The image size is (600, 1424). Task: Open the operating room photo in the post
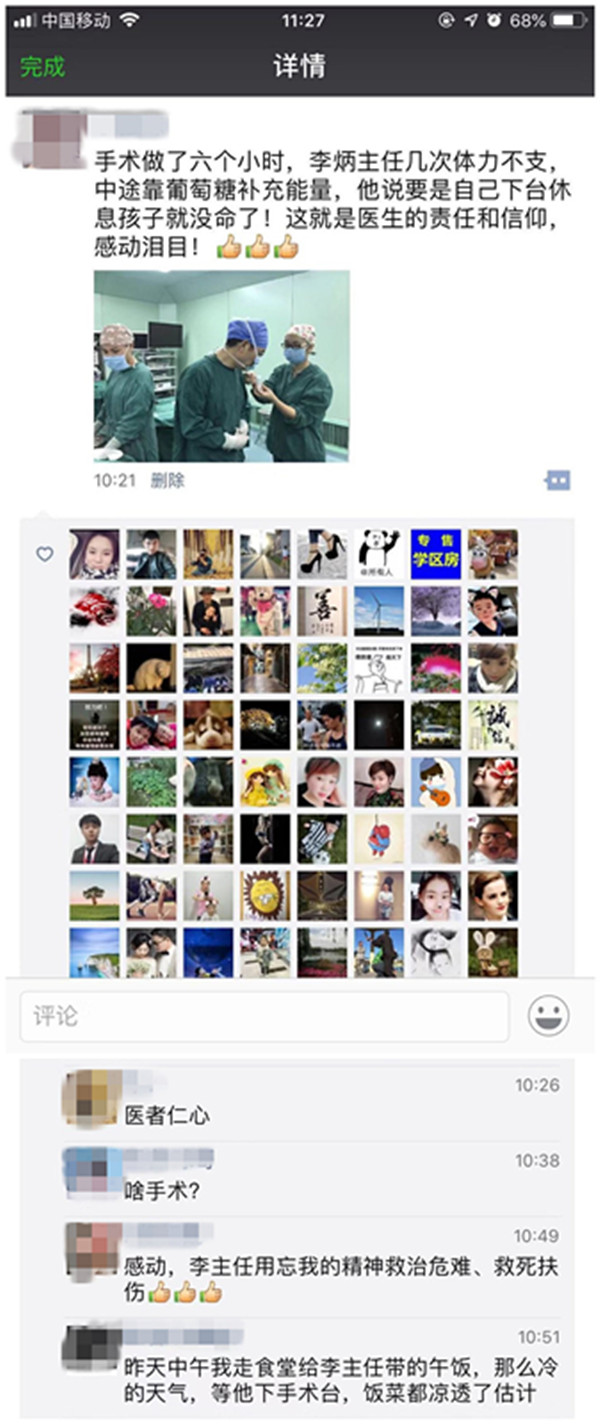[221, 366]
